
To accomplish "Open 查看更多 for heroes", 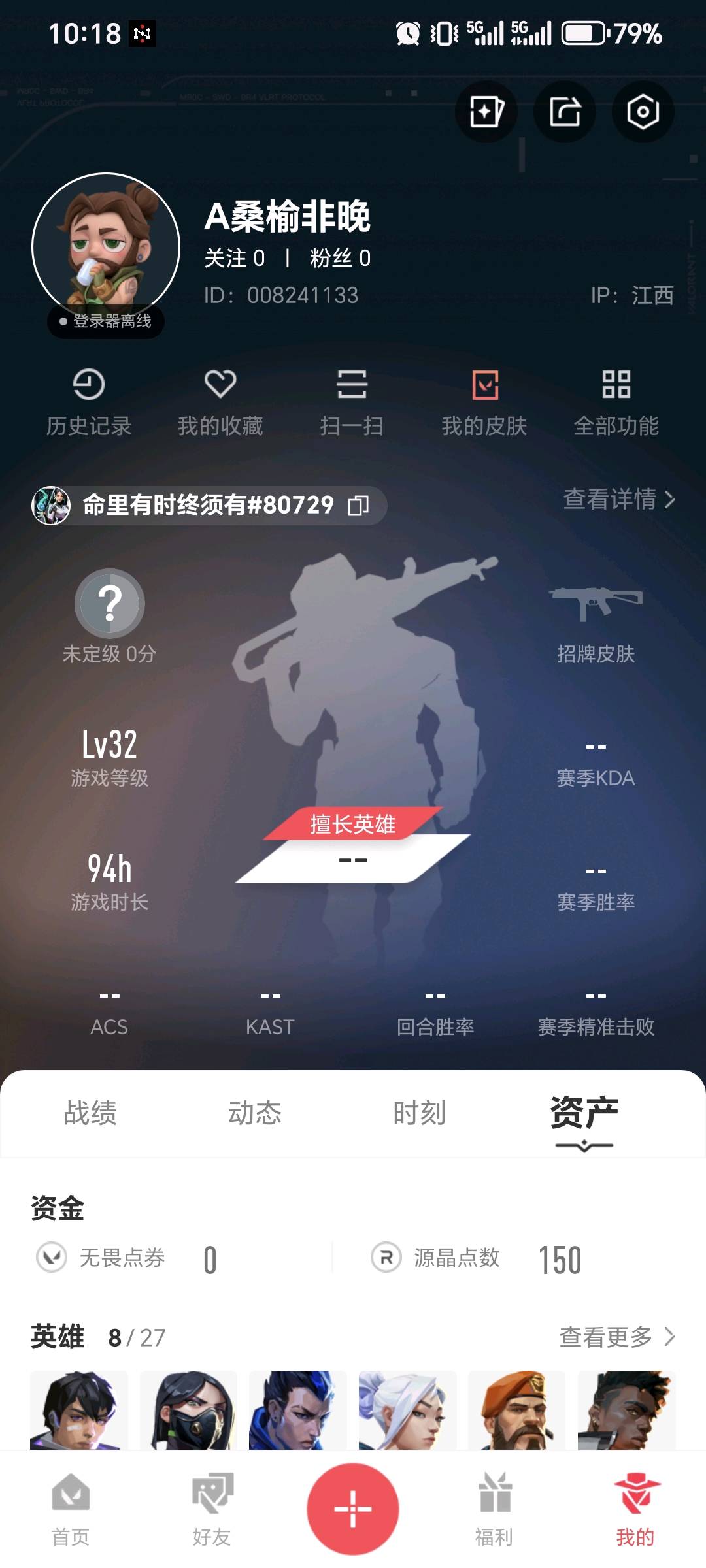I will pyautogui.click(x=616, y=1337).
